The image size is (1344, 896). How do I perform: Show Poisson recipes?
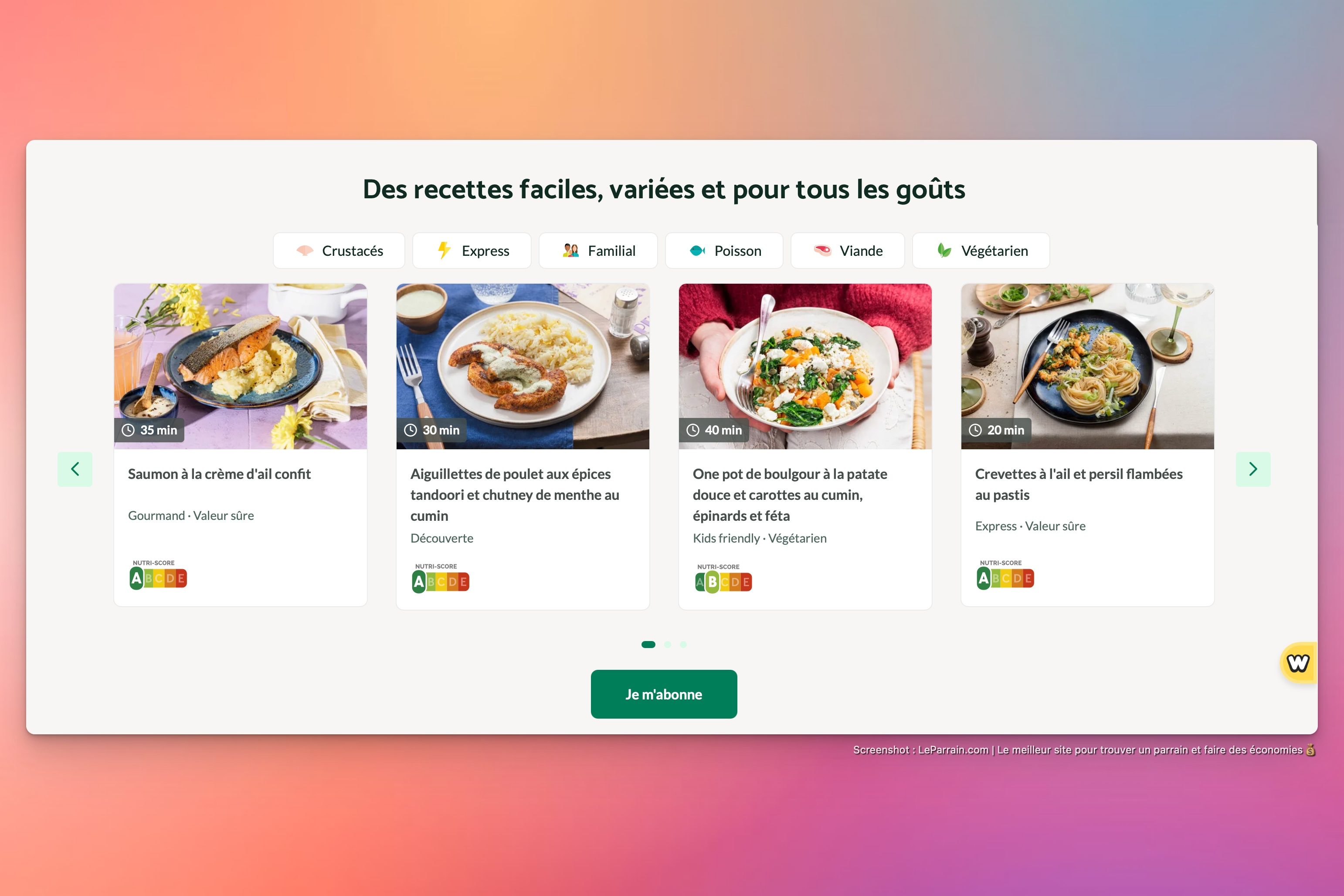pyautogui.click(x=724, y=251)
